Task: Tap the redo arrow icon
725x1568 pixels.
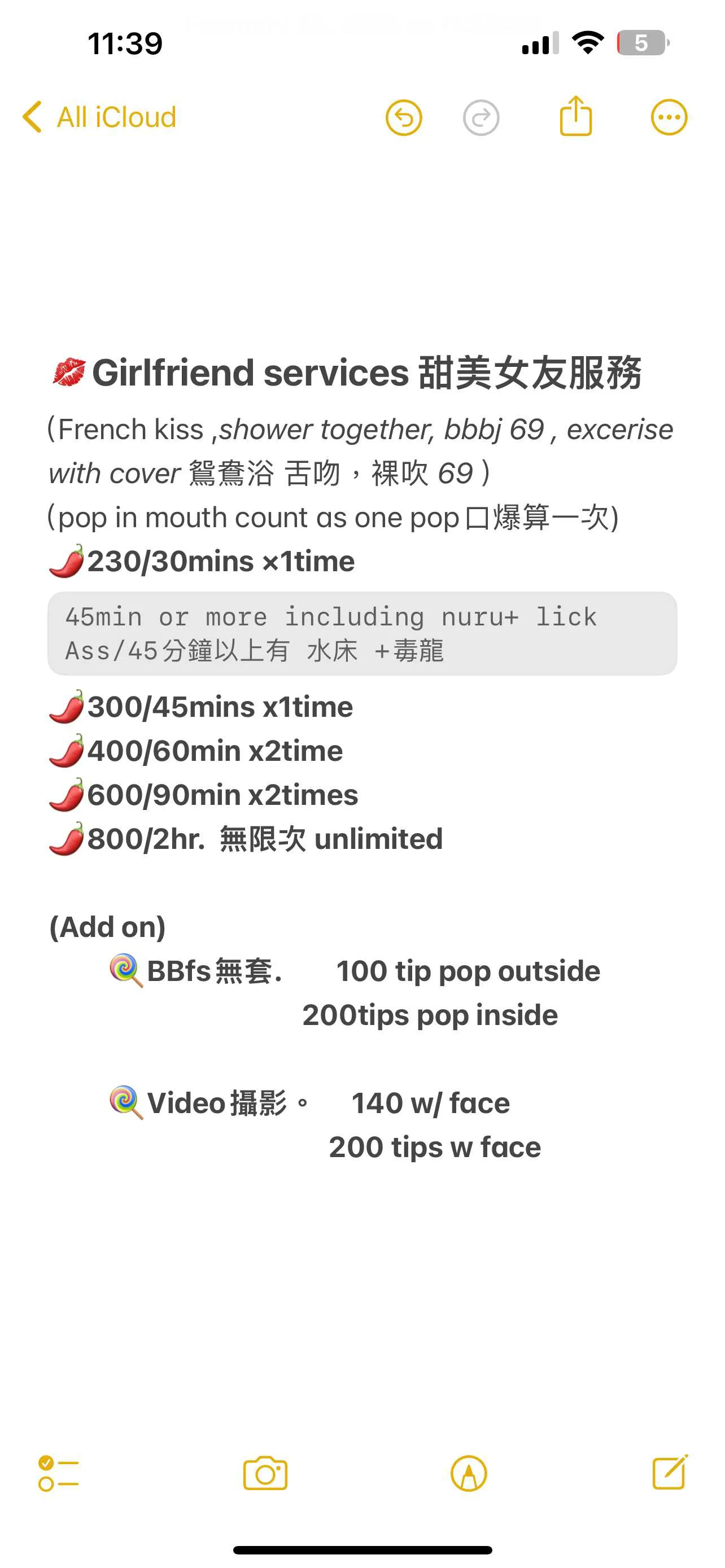Action: click(481, 117)
